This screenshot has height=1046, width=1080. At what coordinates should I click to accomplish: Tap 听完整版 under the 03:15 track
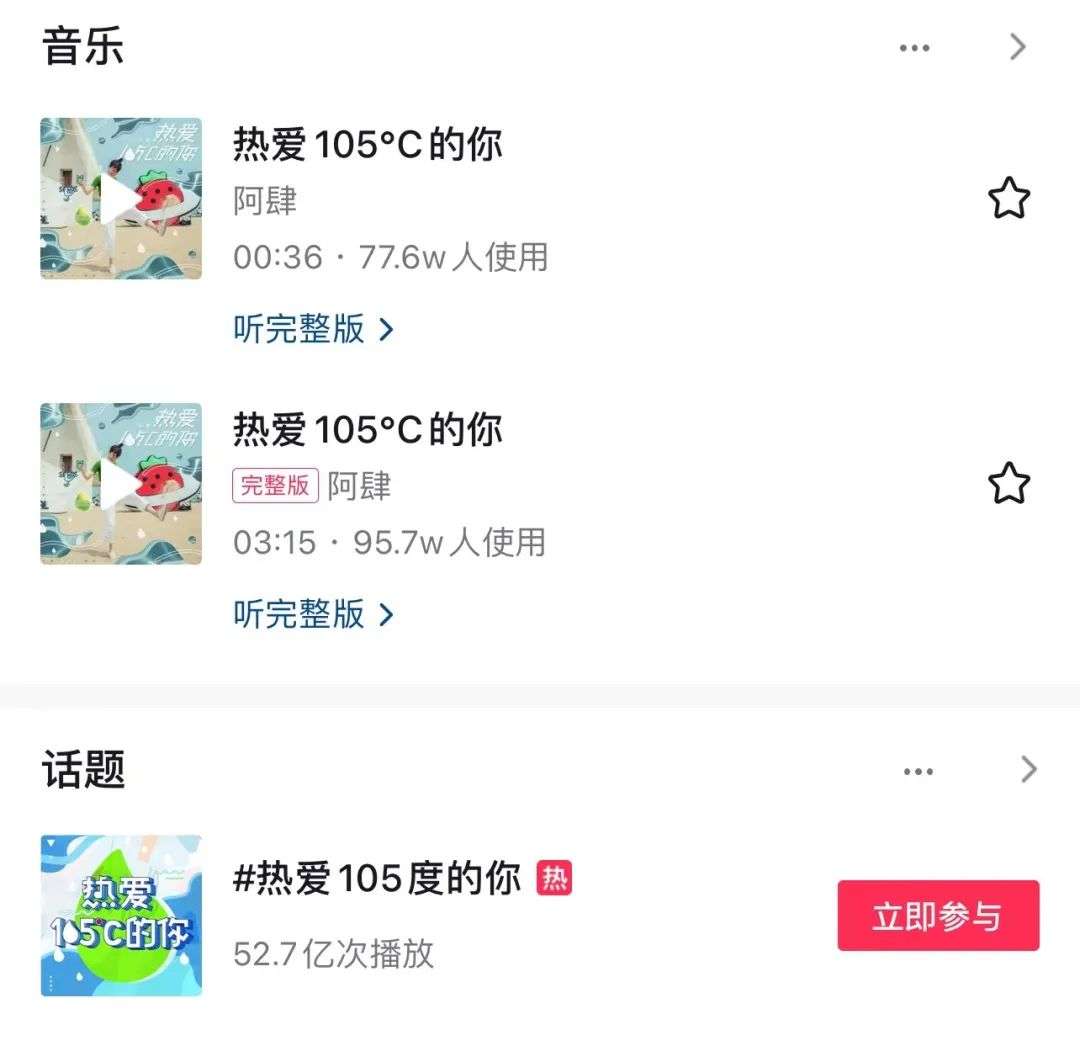tap(313, 614)
